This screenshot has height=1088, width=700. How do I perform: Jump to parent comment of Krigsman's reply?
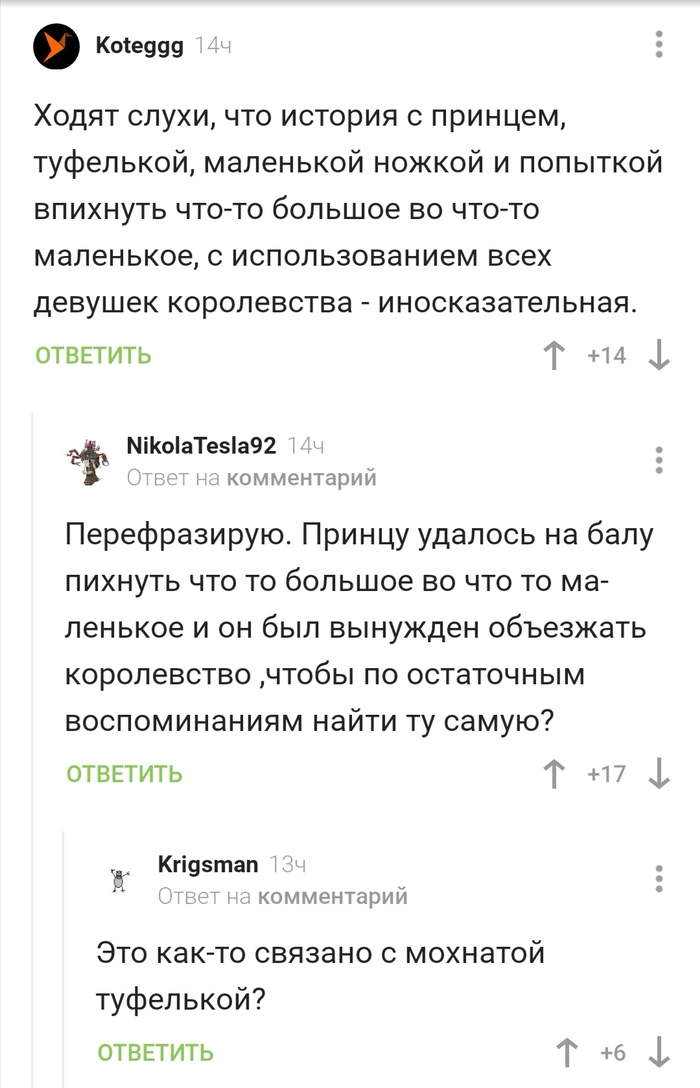point(332,896)
